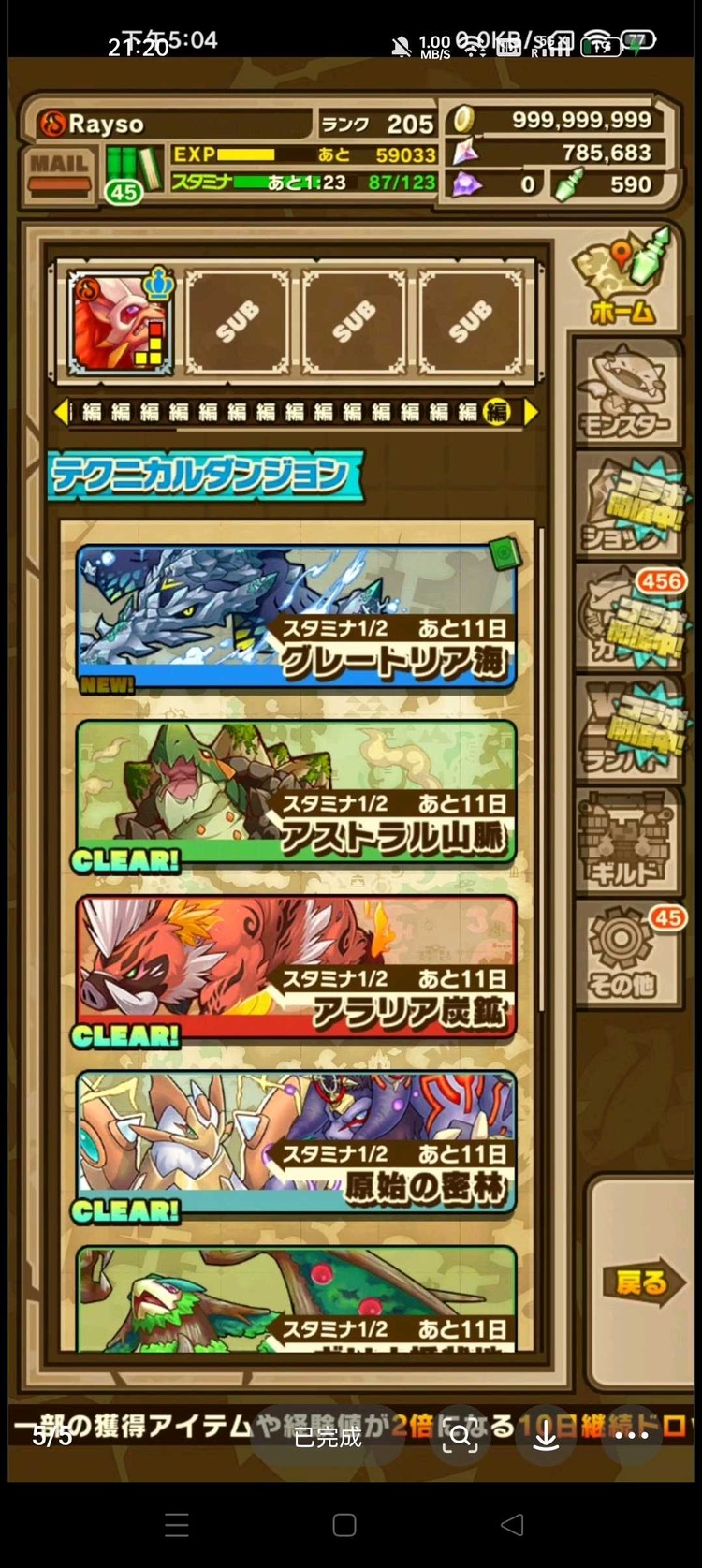Open the ホーム home tab
This screenshot has width=702, height=1568.
(x=624, y=280)
